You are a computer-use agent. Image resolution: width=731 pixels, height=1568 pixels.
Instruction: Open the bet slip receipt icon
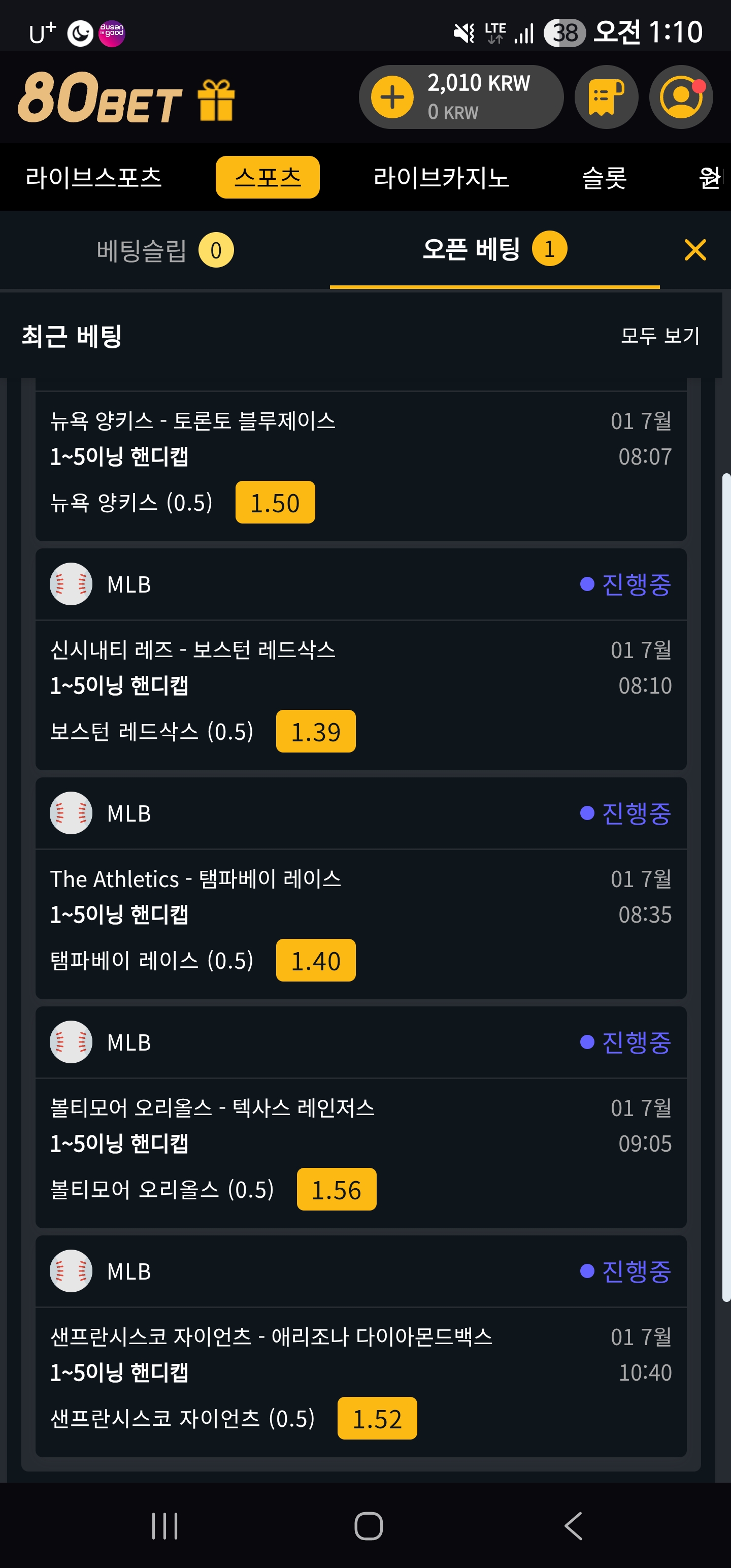(606, 97)
